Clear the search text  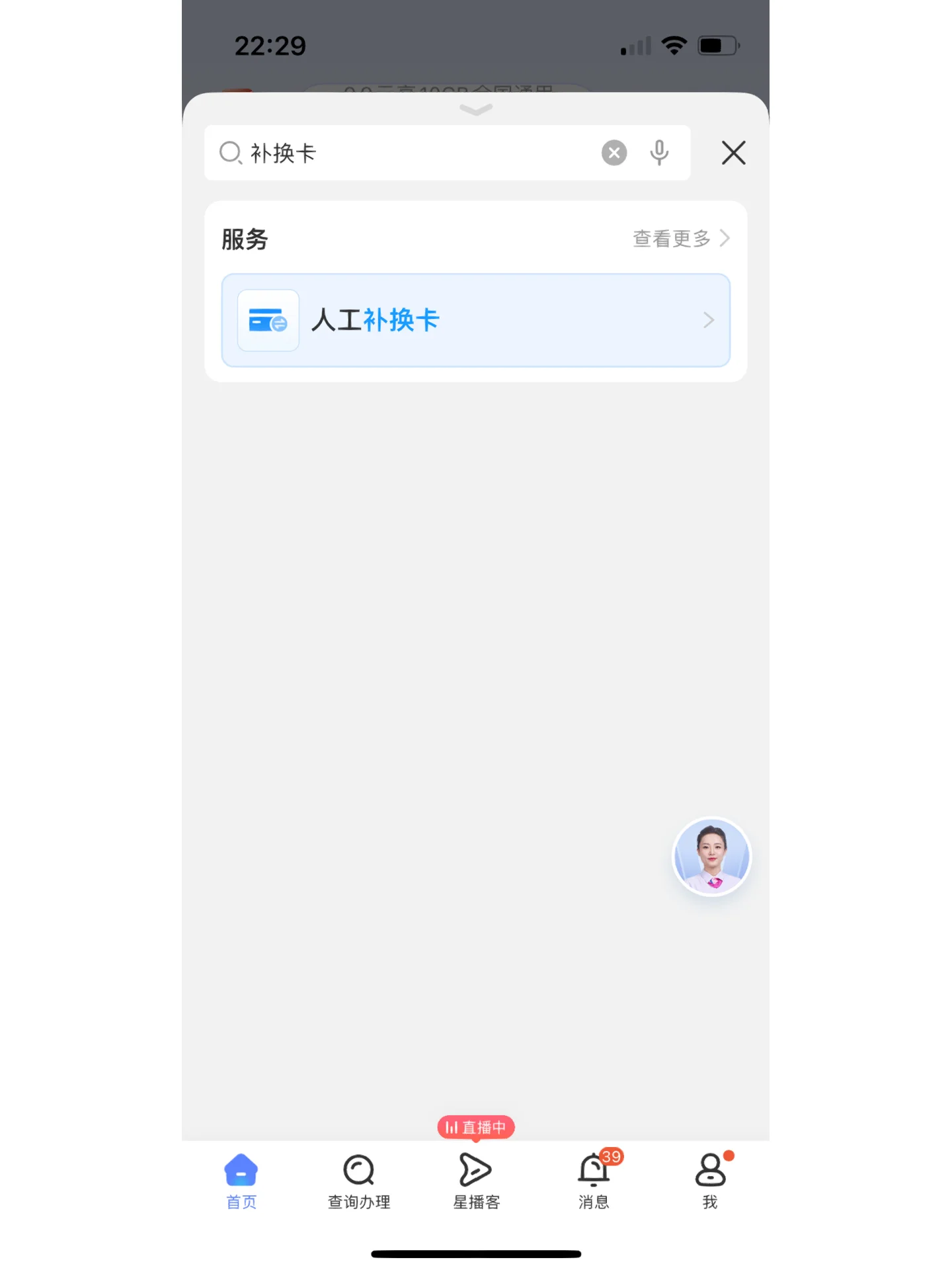614,153
